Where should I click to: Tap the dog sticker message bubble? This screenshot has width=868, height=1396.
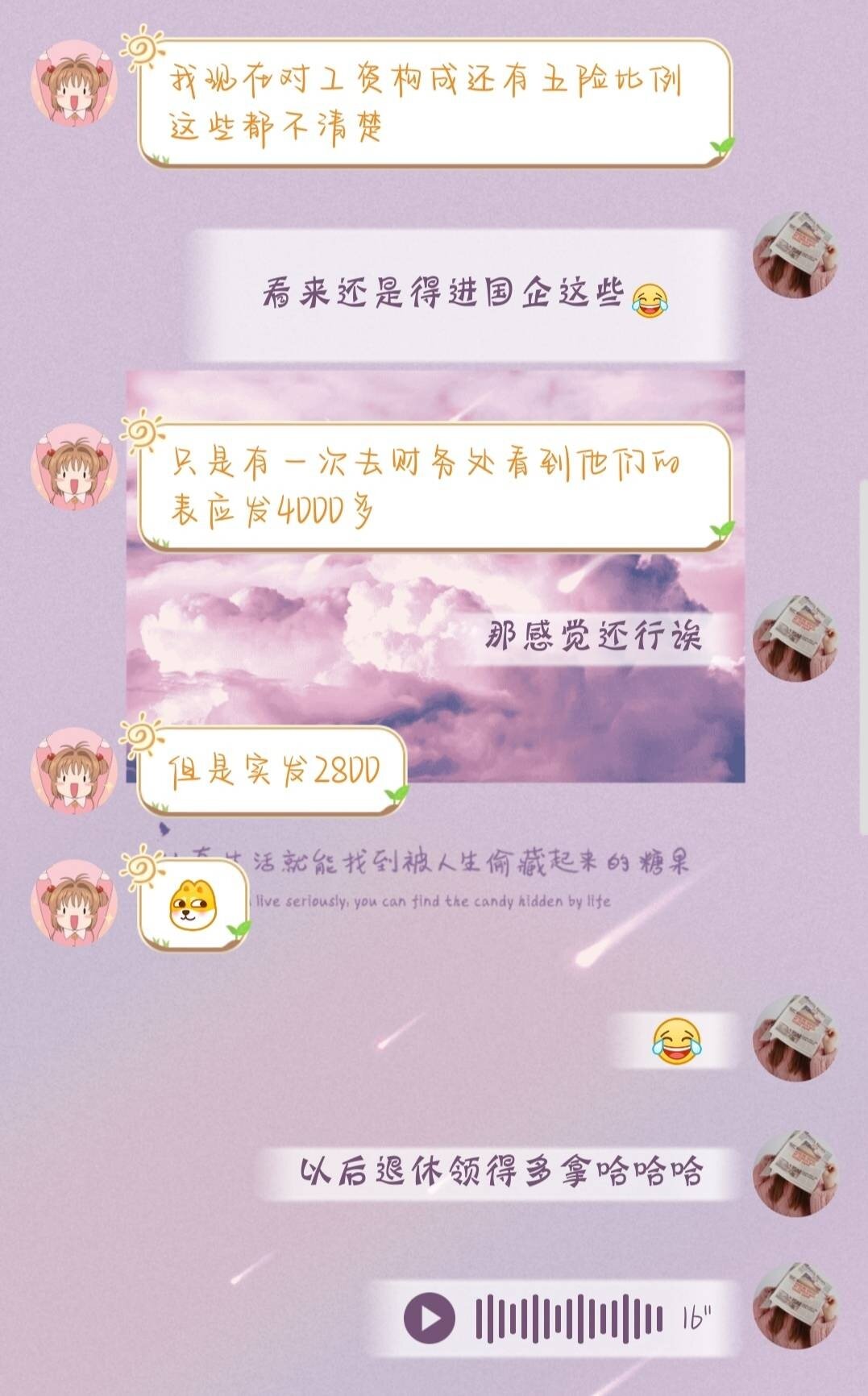[x=193, y=904]
